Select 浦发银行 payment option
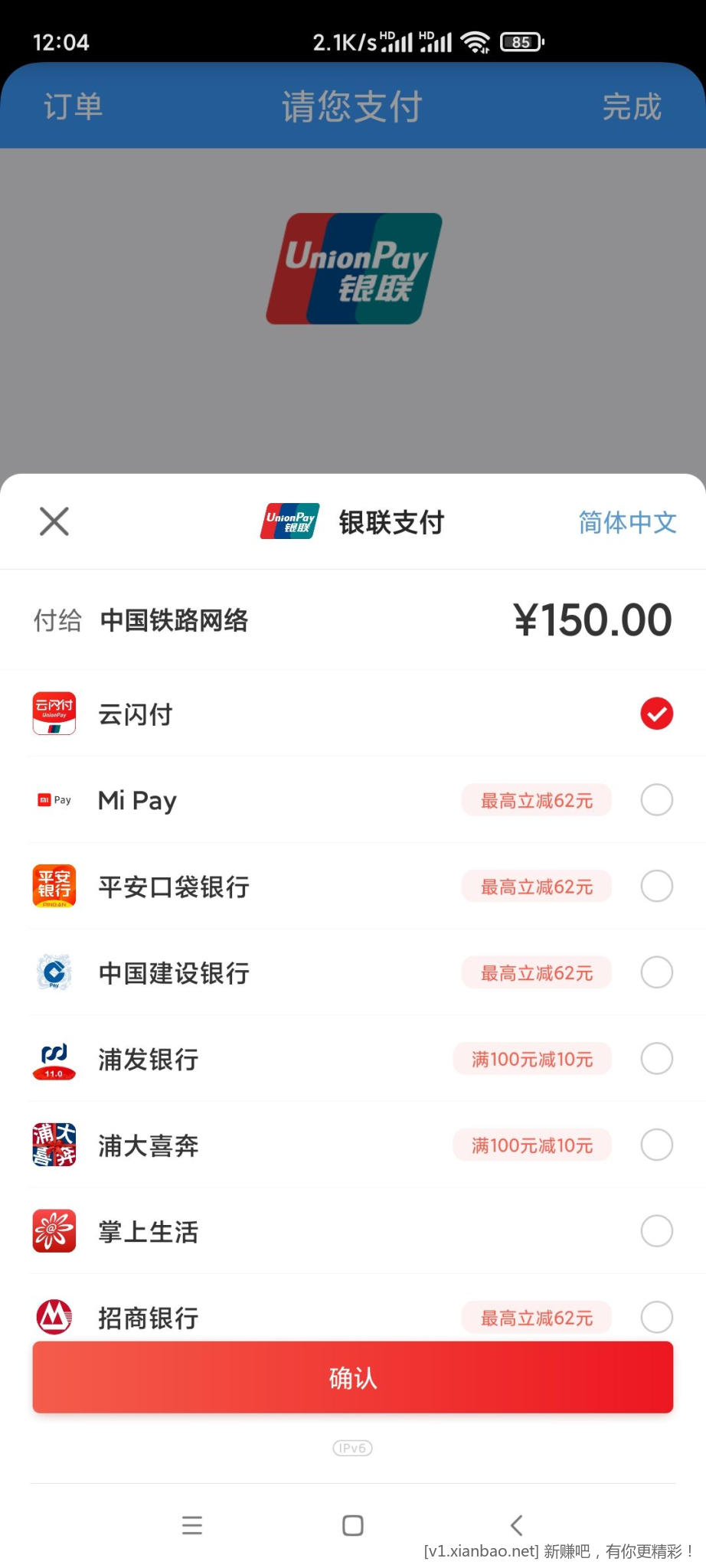Image resolution: width=706 pixels, height=1568 pixels. point(353,1059)
